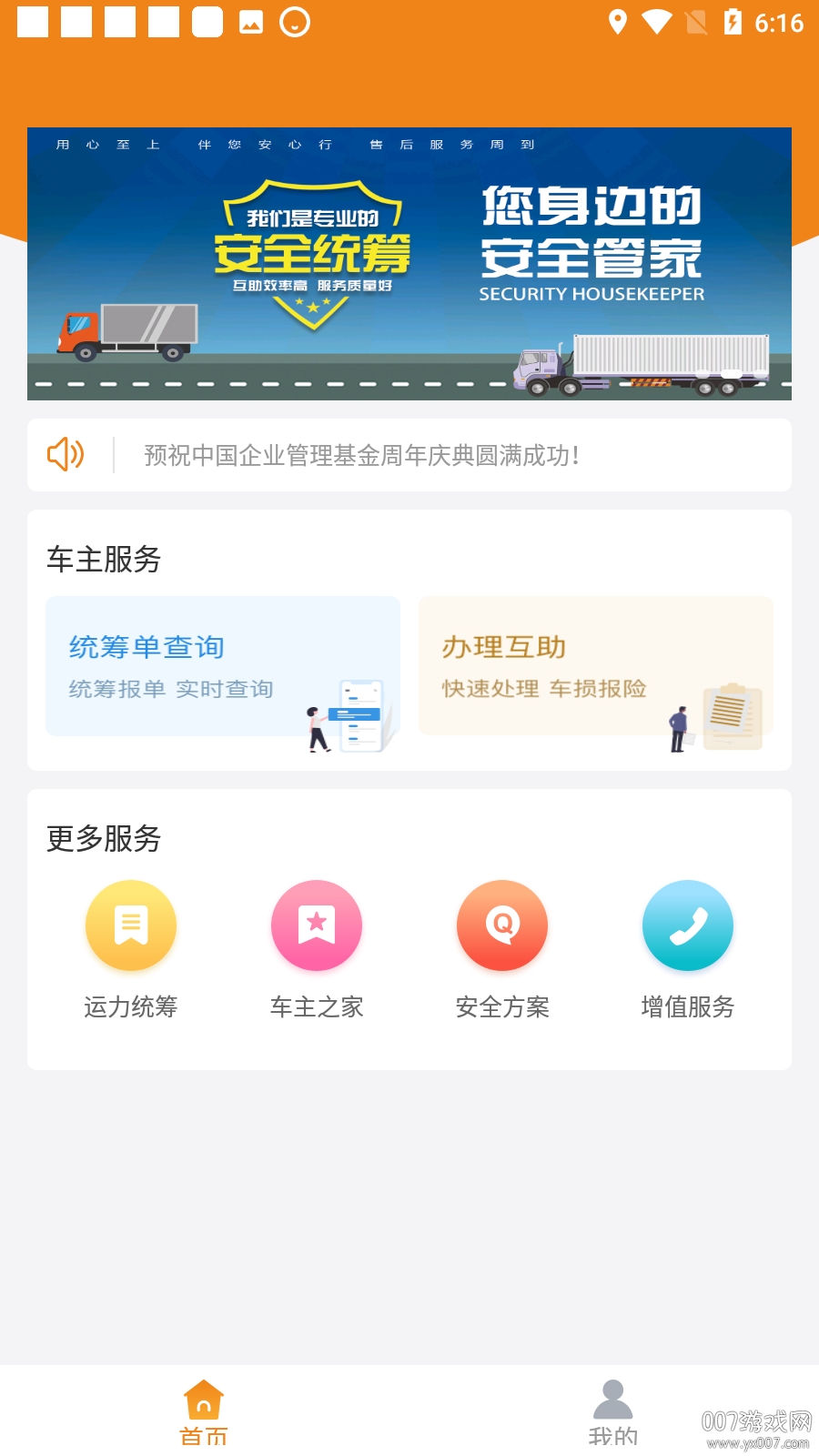This screenshot has height=1456, width=819.
Task: Click the 车主服务 section heading
Action: (103, 561)
